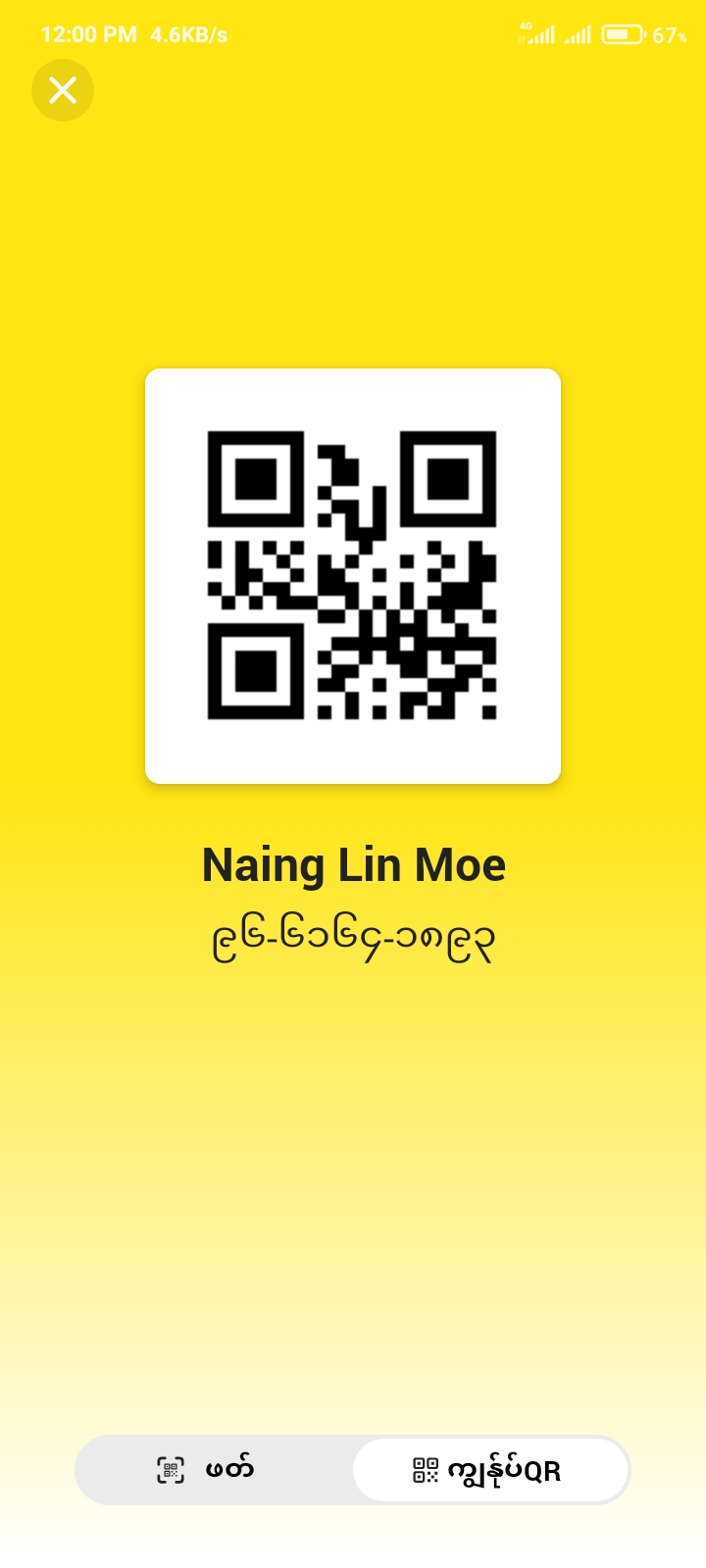This screenshot has width=706, height=1568.
Task: Select the ကျွန်ုပ်QR tab
Action: [x=489, y=1470]
